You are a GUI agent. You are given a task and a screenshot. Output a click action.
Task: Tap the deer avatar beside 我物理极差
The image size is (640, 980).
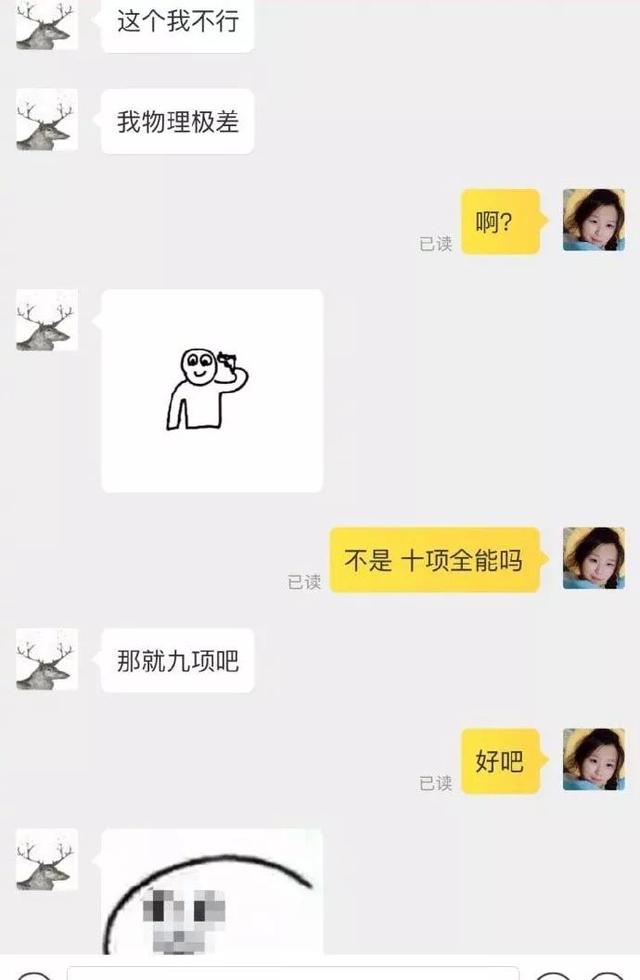[x=47, y=121]
